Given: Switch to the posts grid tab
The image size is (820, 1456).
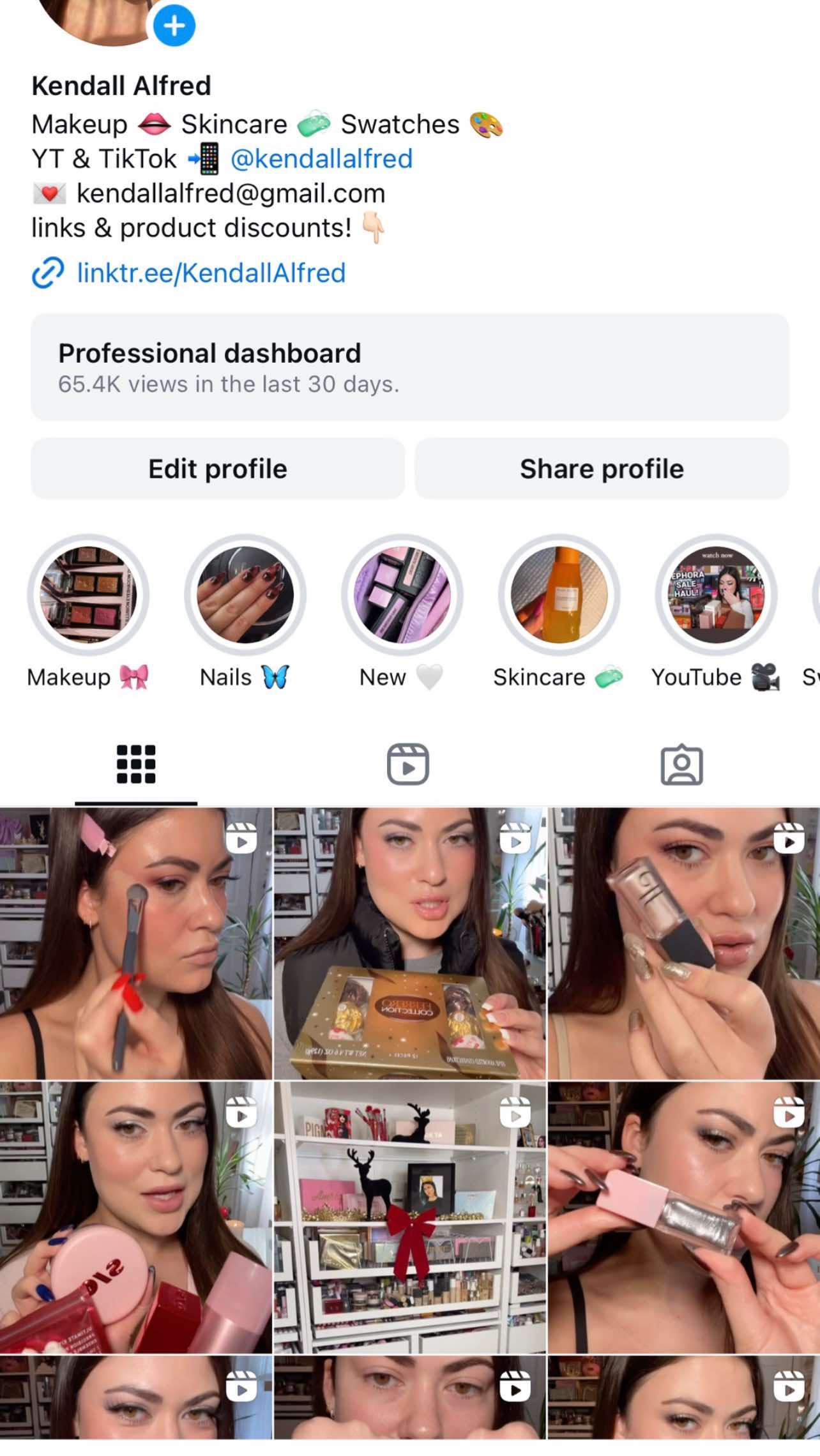Looking at the screenshot, I should (136, 764).
